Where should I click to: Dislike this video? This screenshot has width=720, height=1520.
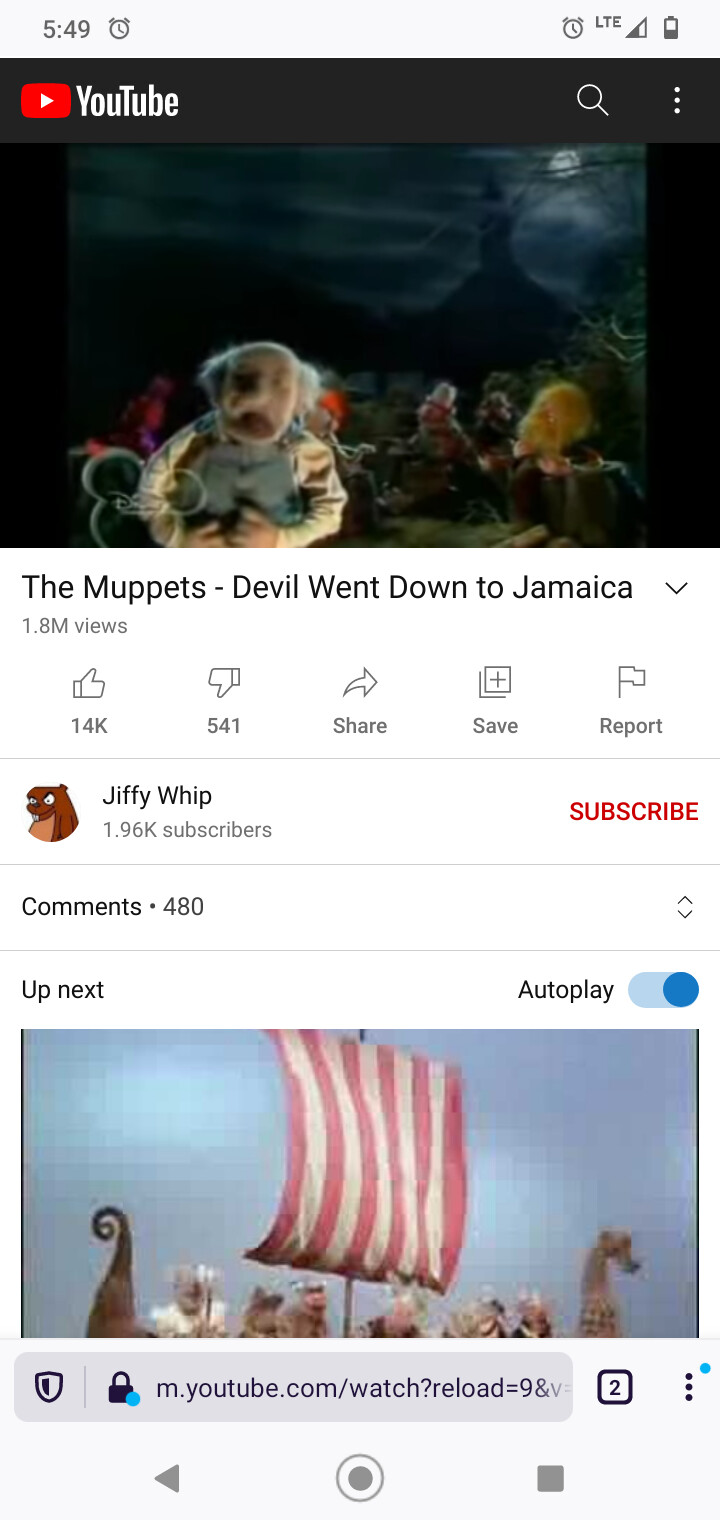(224, 701)
